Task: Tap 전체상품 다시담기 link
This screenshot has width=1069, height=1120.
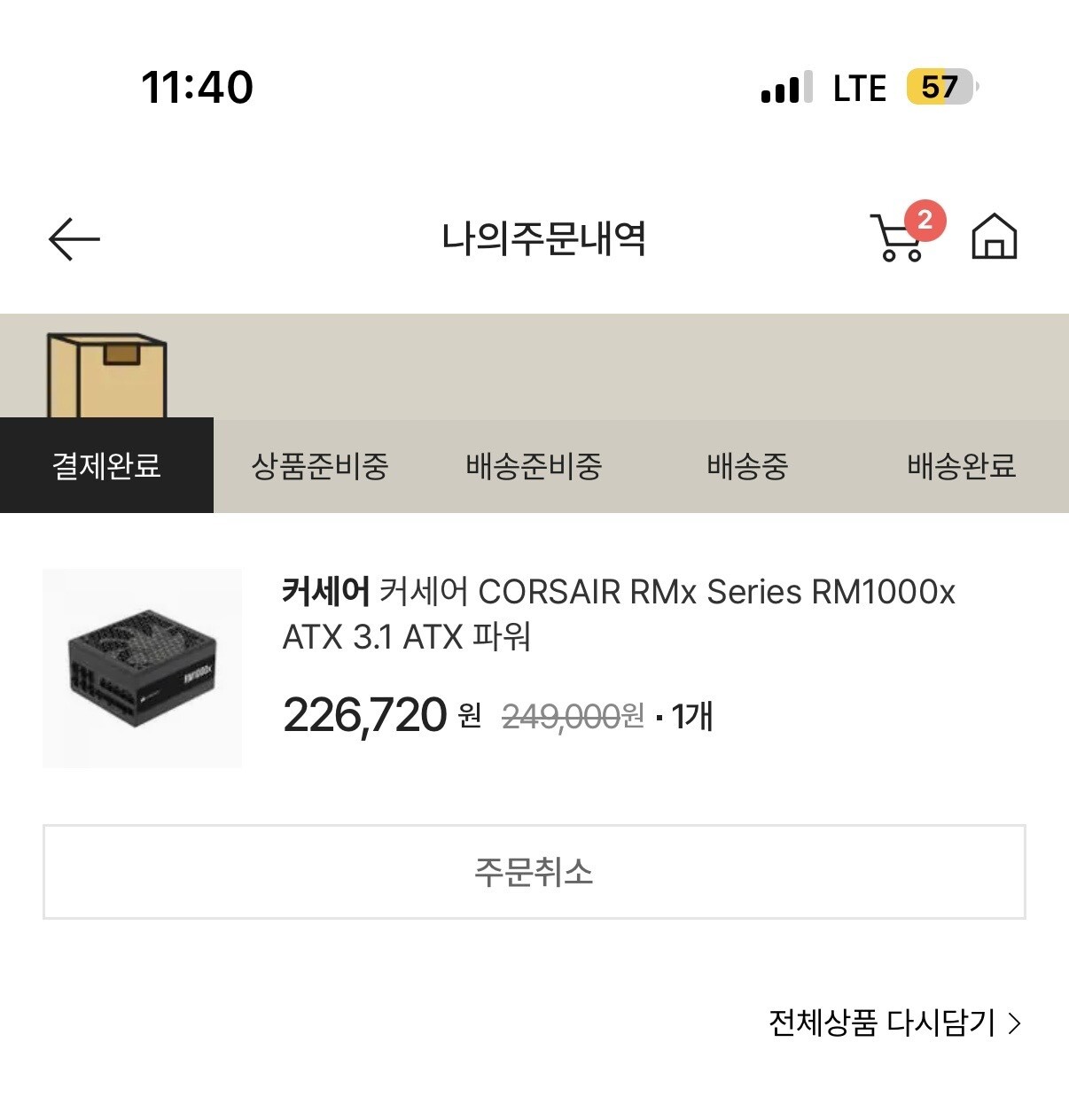Action: [893, 1023]
